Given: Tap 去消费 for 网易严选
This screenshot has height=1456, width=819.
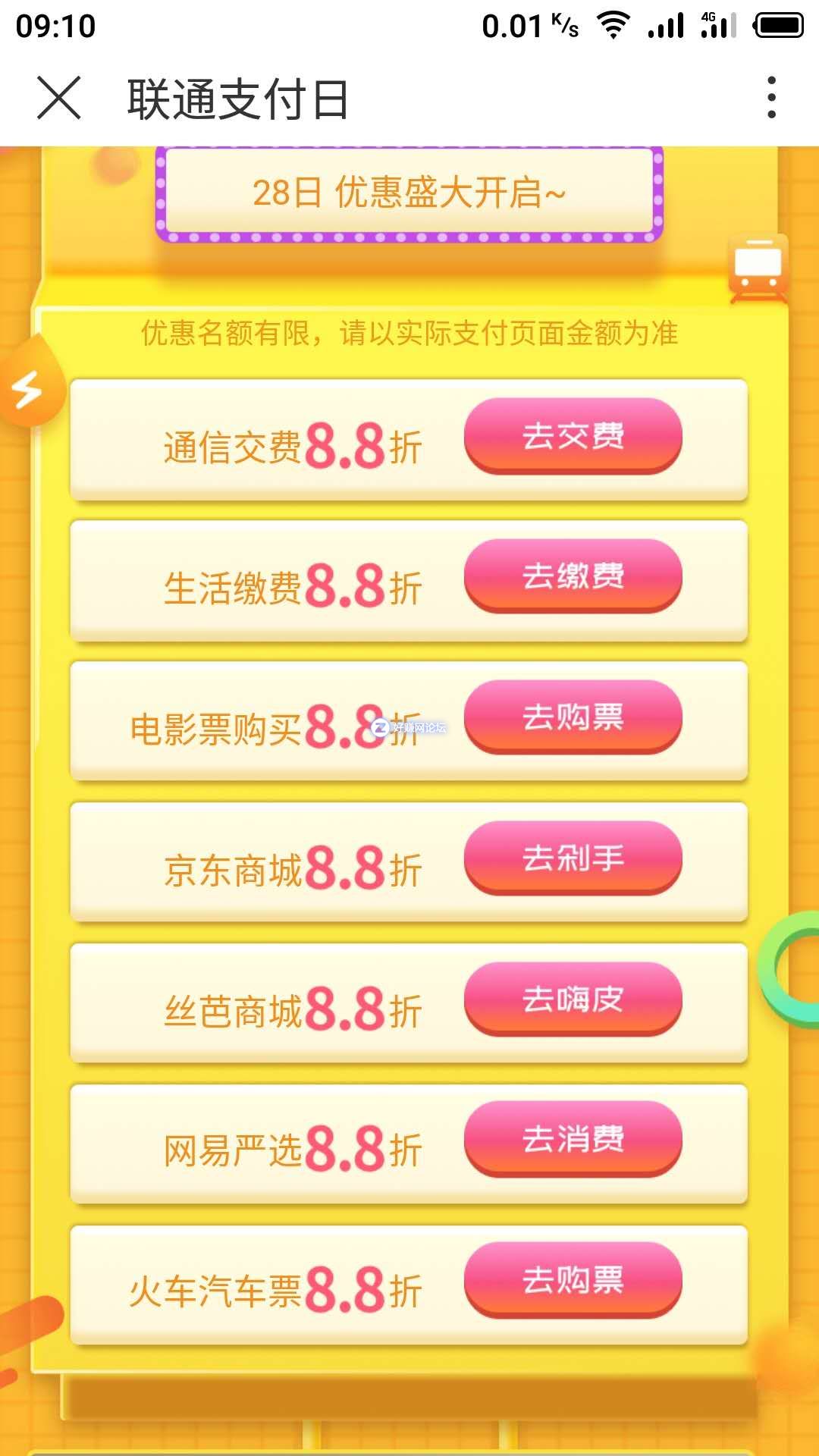Looking at the screenshot, I should 573,1139.
